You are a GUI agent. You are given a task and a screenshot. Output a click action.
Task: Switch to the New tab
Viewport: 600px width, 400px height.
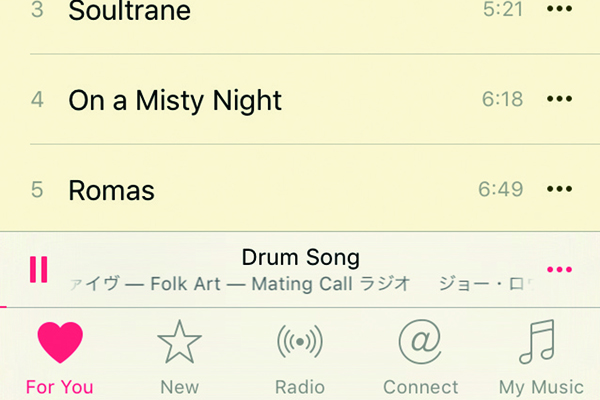[x=180, y=357]
